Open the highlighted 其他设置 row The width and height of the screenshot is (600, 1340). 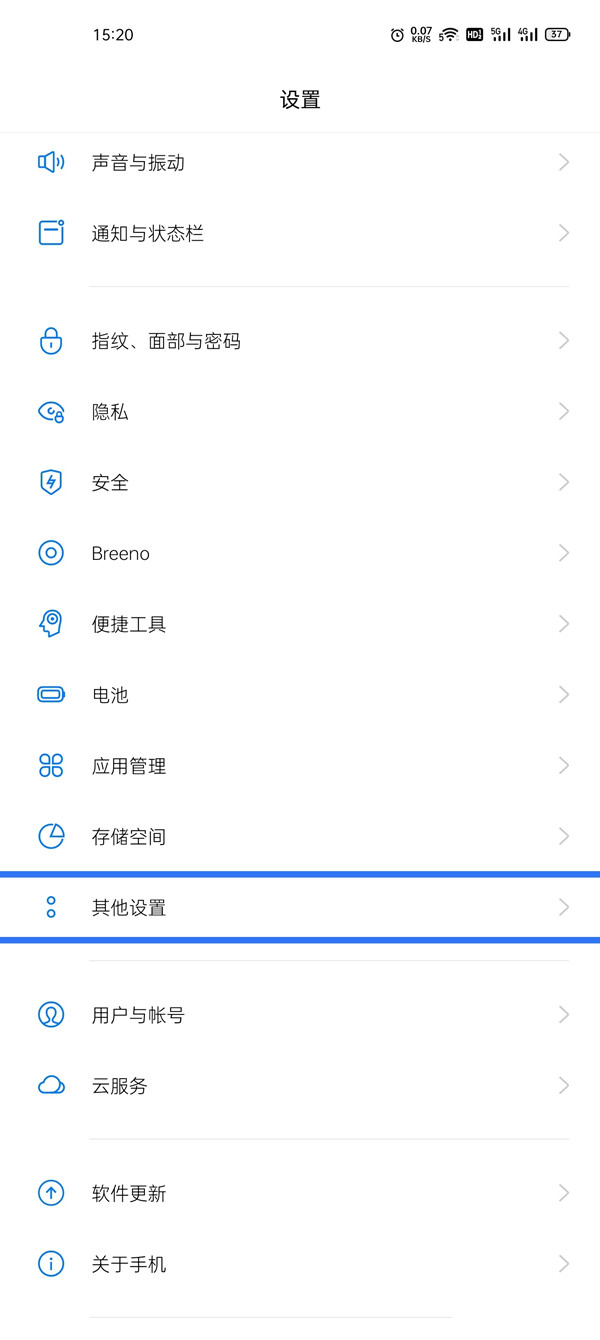click(x=300, y=908)
